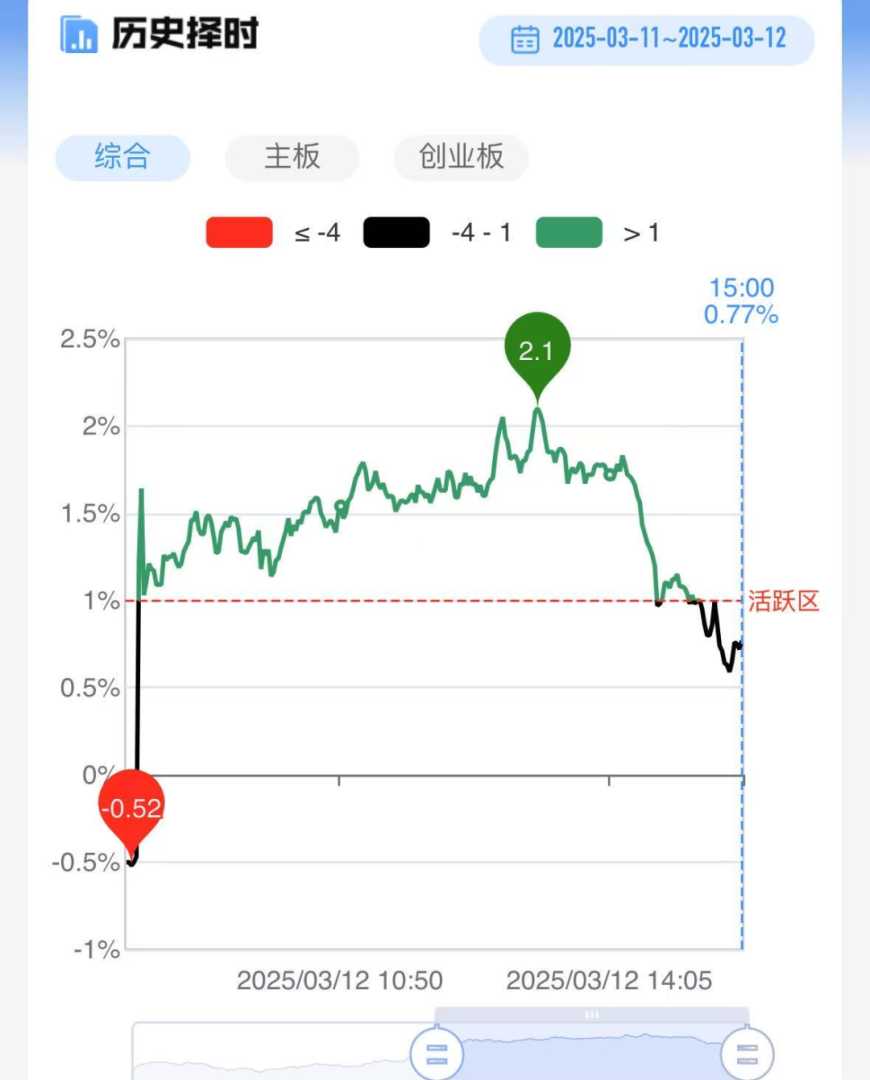Open the date range picker 2025-03-11~2025-03-12

[x=647, y=40]
